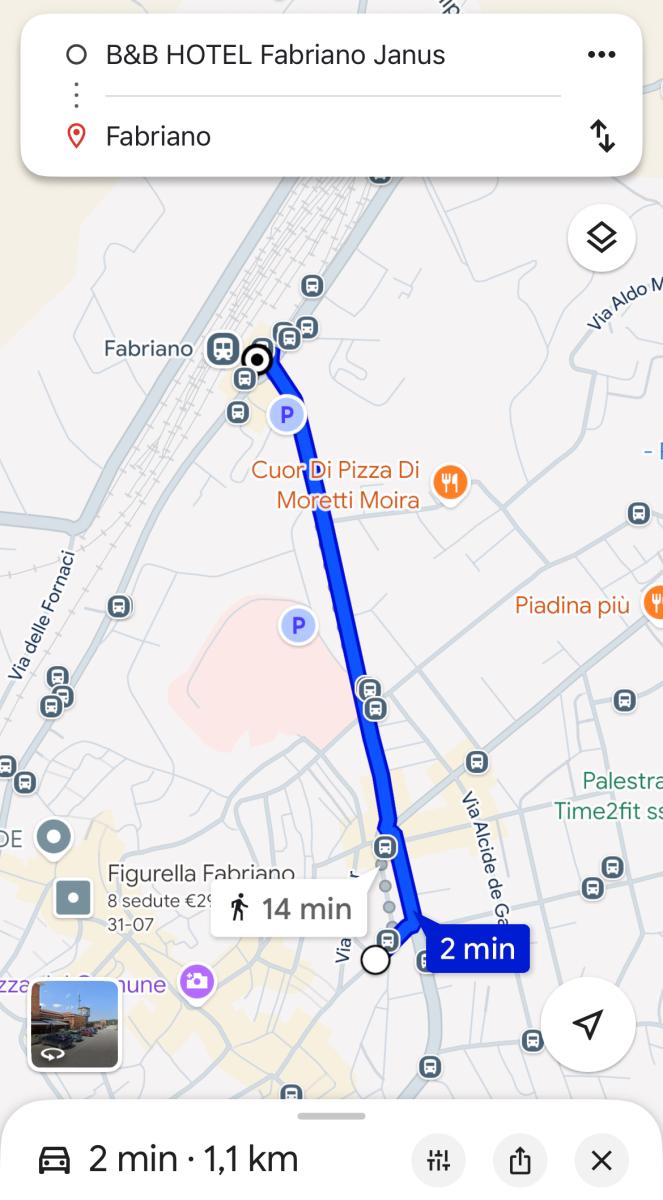The width and height of the screenshot is (663, 1200).
Task: Center the map on my location
Action: coord(588,1023)
